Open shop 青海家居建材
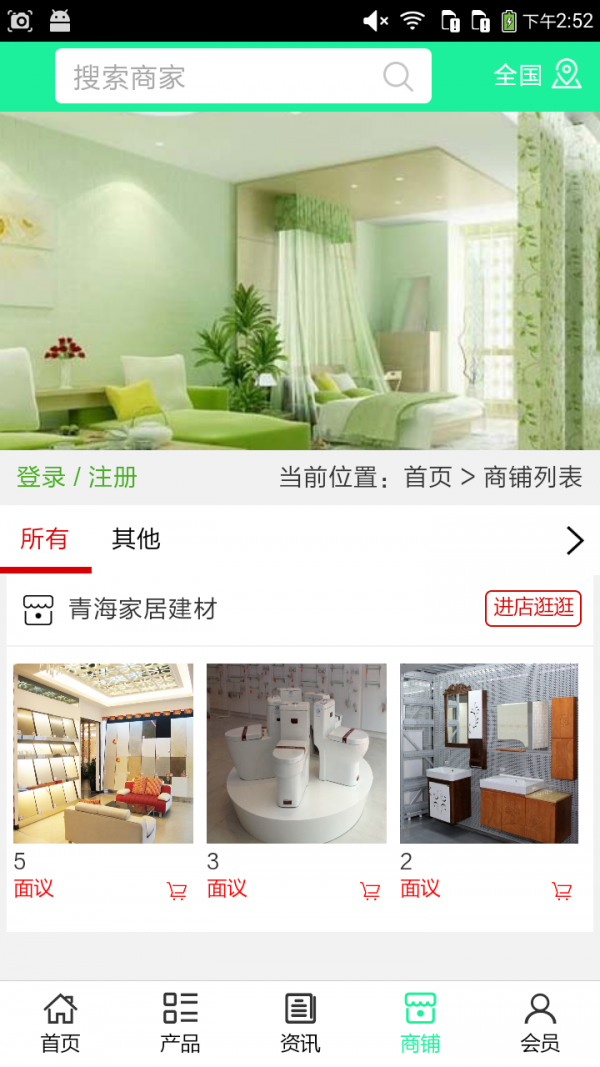 pyautogui.click(x=142, y=608)
